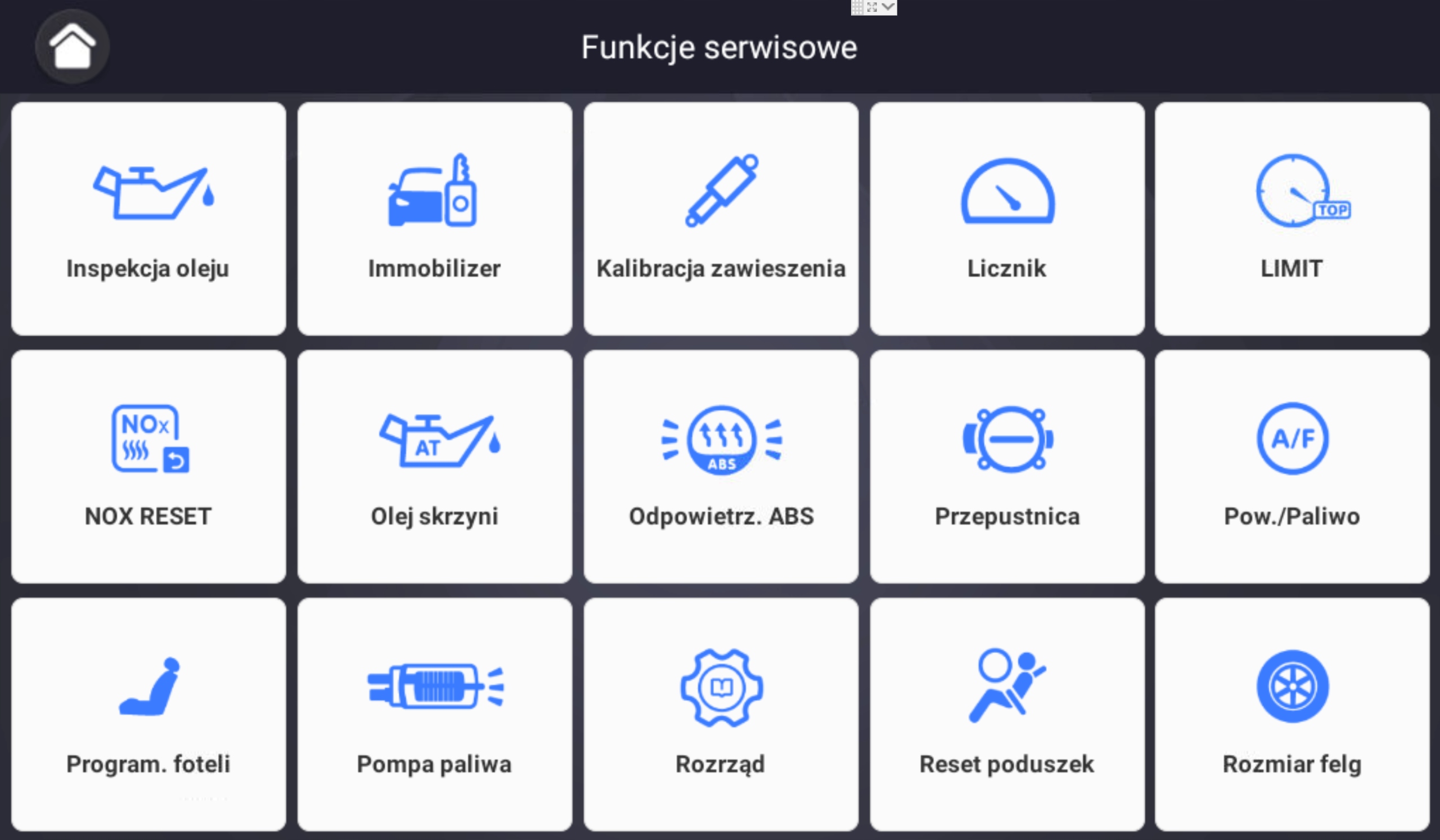Open Rozmiar felg tile

(1291, 714)
